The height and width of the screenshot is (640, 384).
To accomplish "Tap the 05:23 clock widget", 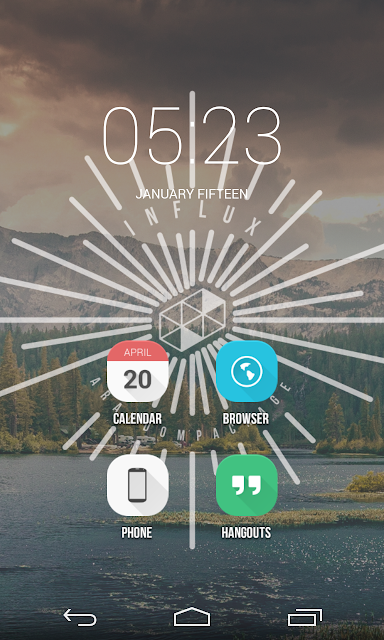I will coord(192,136).
